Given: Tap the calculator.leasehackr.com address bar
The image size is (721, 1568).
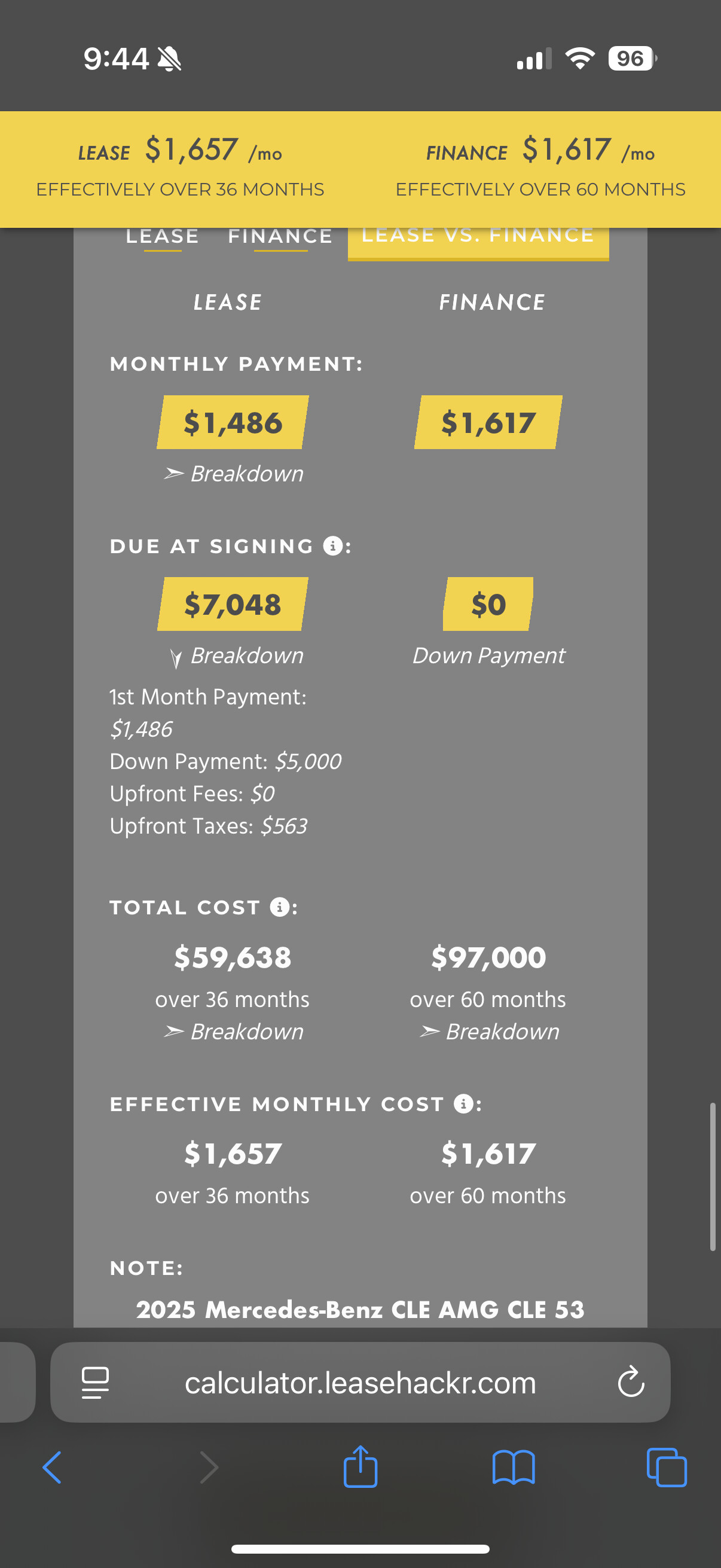Looking at the screenshot, I should 360,1383.
